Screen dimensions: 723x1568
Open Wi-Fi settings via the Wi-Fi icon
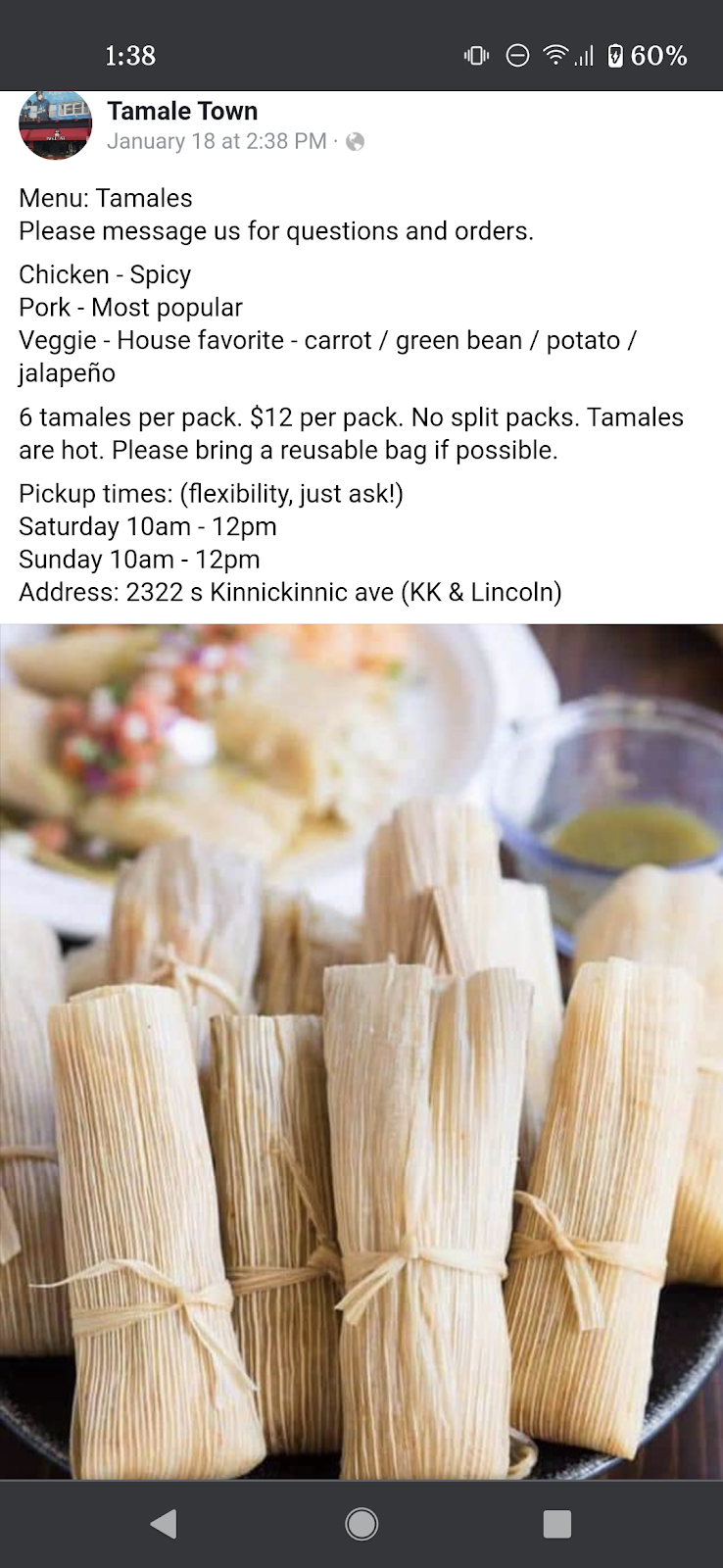[556, 56]
